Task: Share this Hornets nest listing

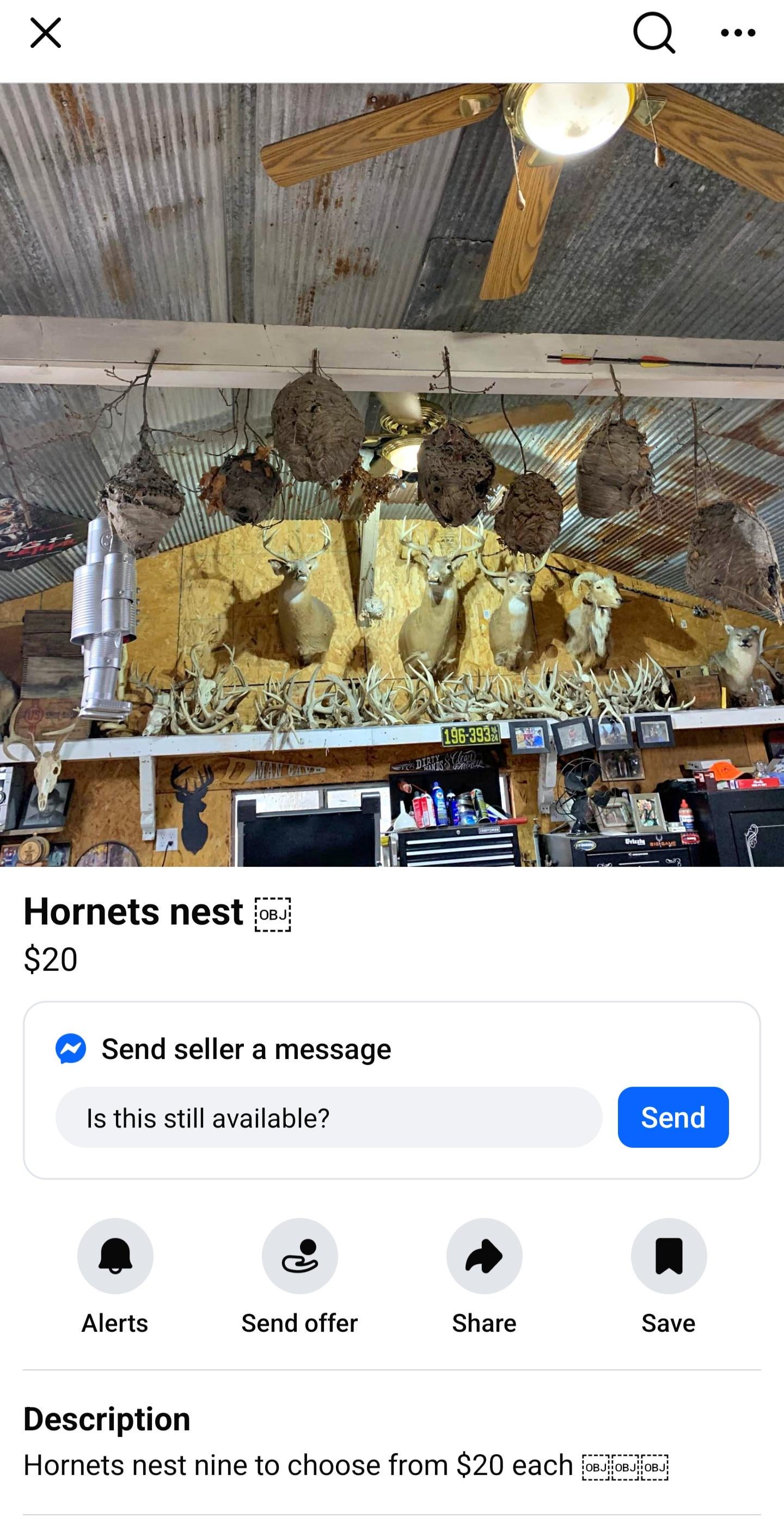Action: (x=484, y=1256)
